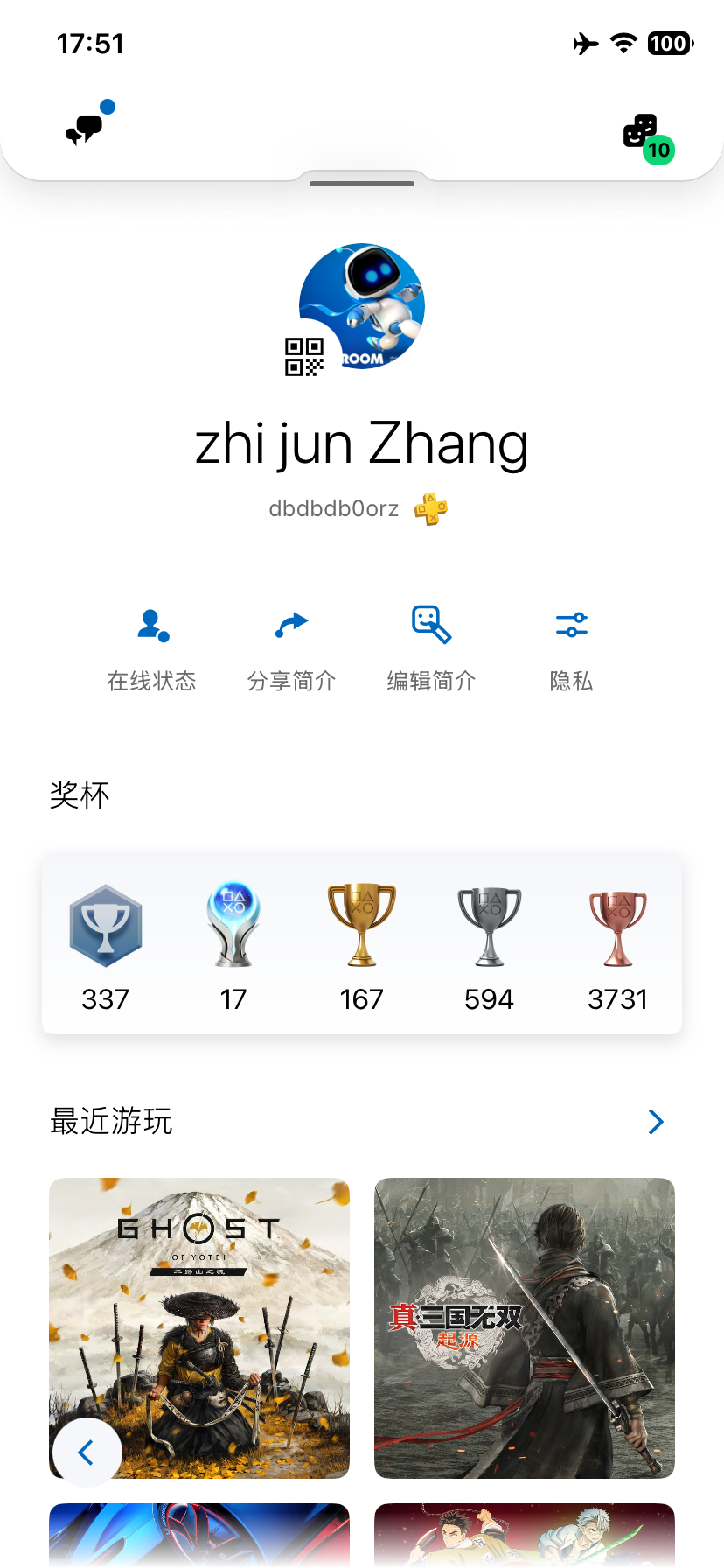Tap the top sheet drag handle
Image resolution: width=724 pixels, height=1568 pixels.
pos(362,184)
